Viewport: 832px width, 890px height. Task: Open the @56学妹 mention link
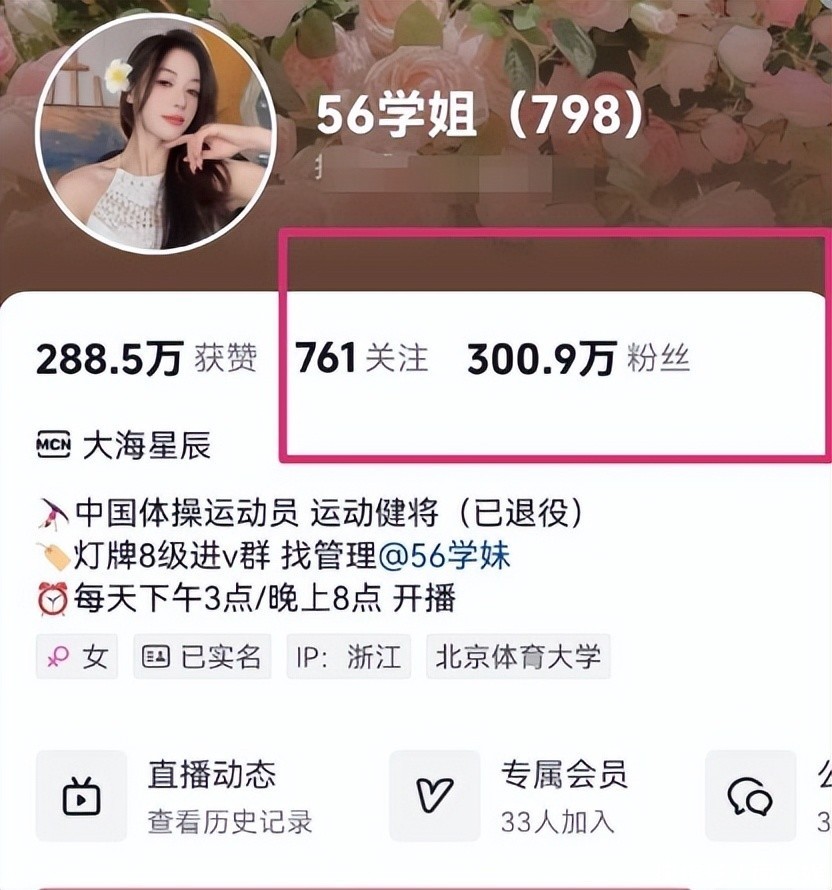(460, 555)
